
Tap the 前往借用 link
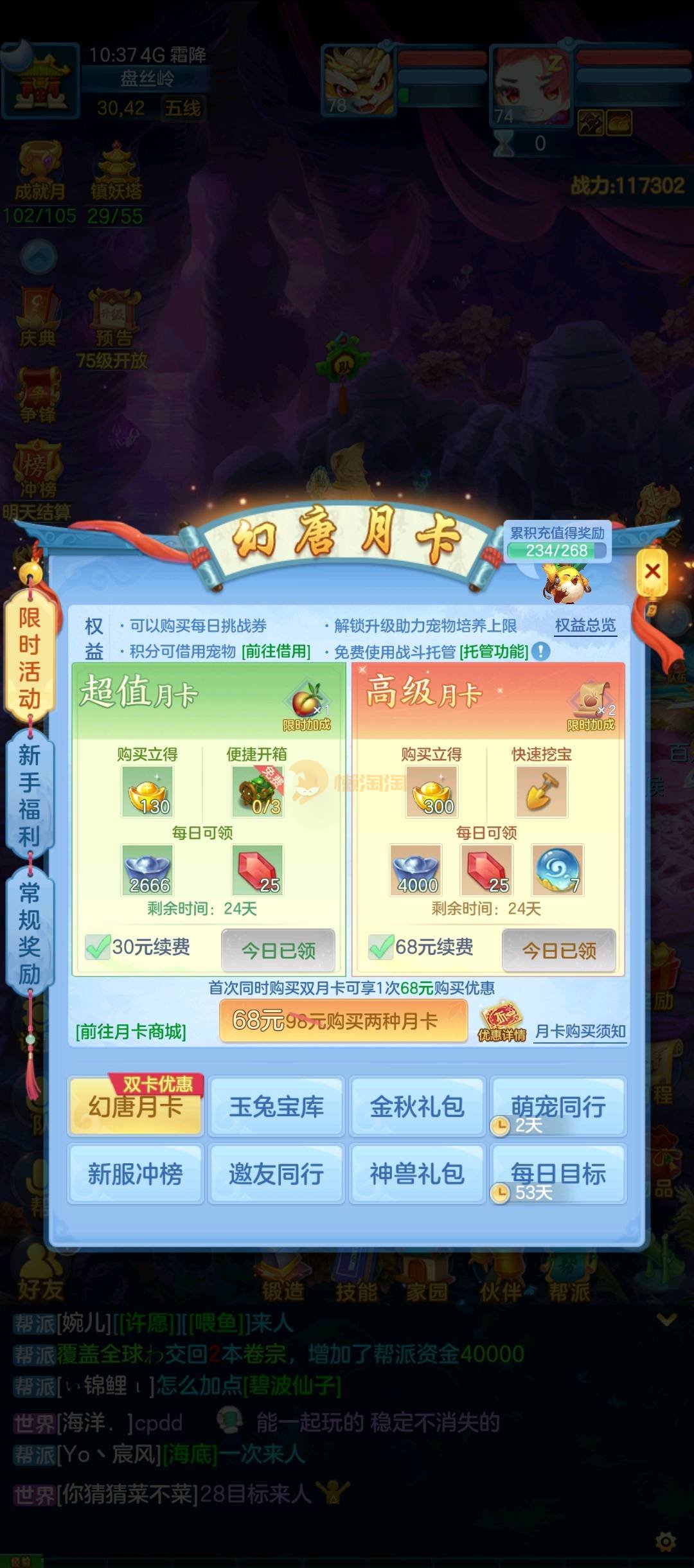pyautogui.click(x=276, y=652)
